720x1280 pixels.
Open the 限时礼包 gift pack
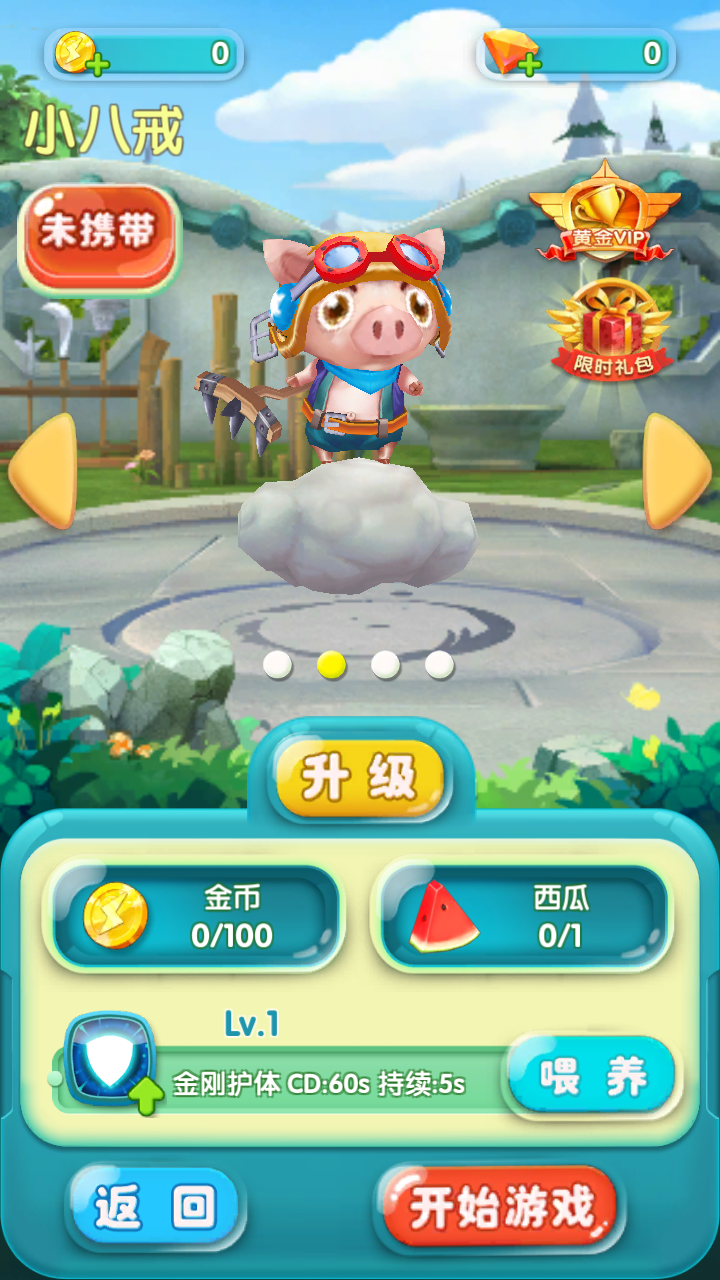[609, 332]
